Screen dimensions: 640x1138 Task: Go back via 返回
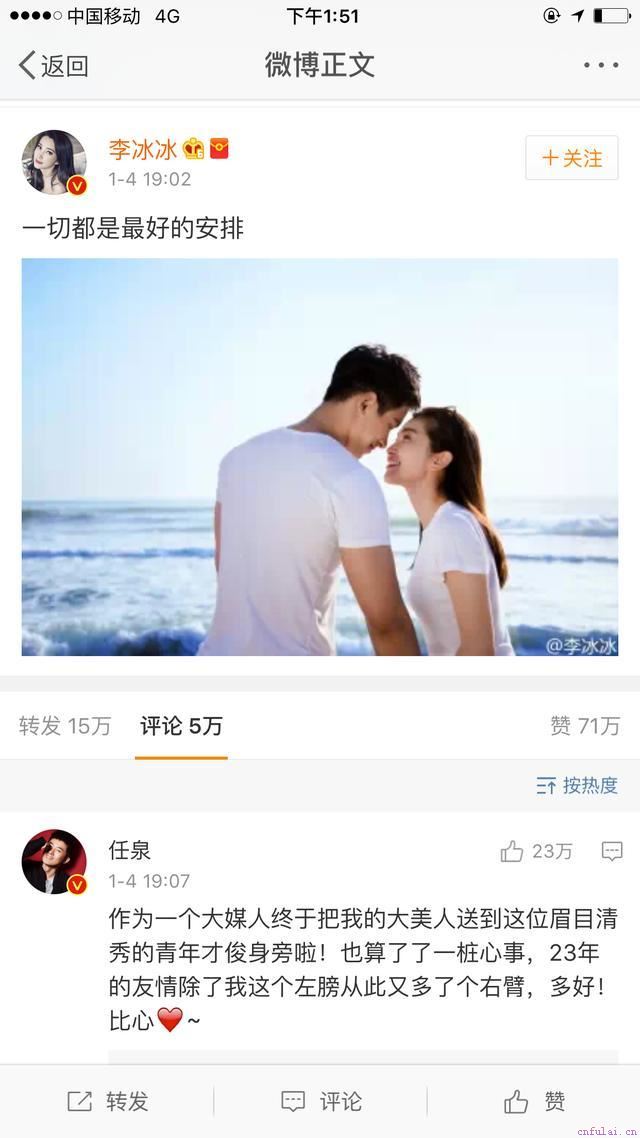pyautogui.click(x=54, y=66)
